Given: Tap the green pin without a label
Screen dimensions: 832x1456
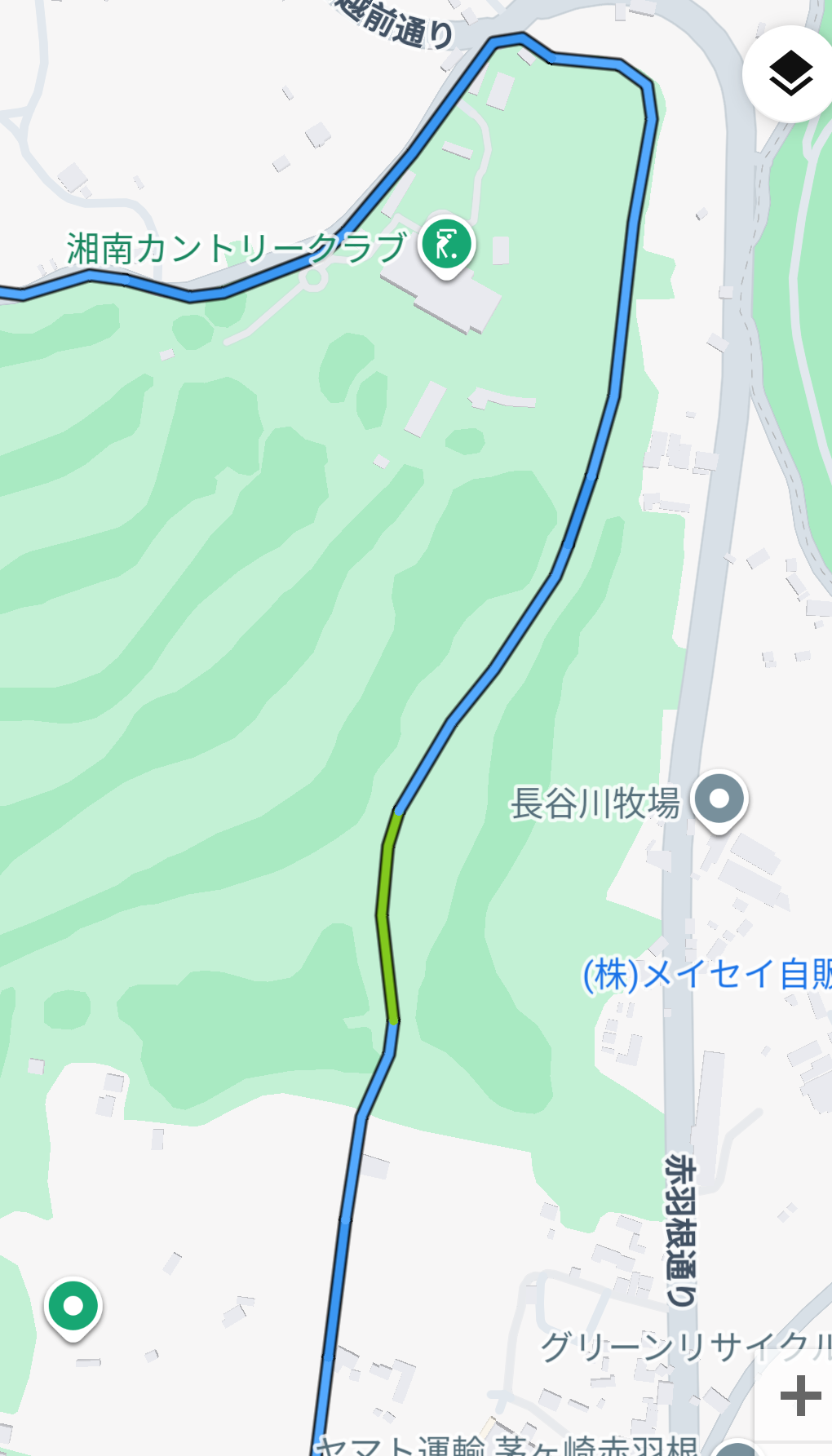Looking at the screenshot, I should (73, 1306).
